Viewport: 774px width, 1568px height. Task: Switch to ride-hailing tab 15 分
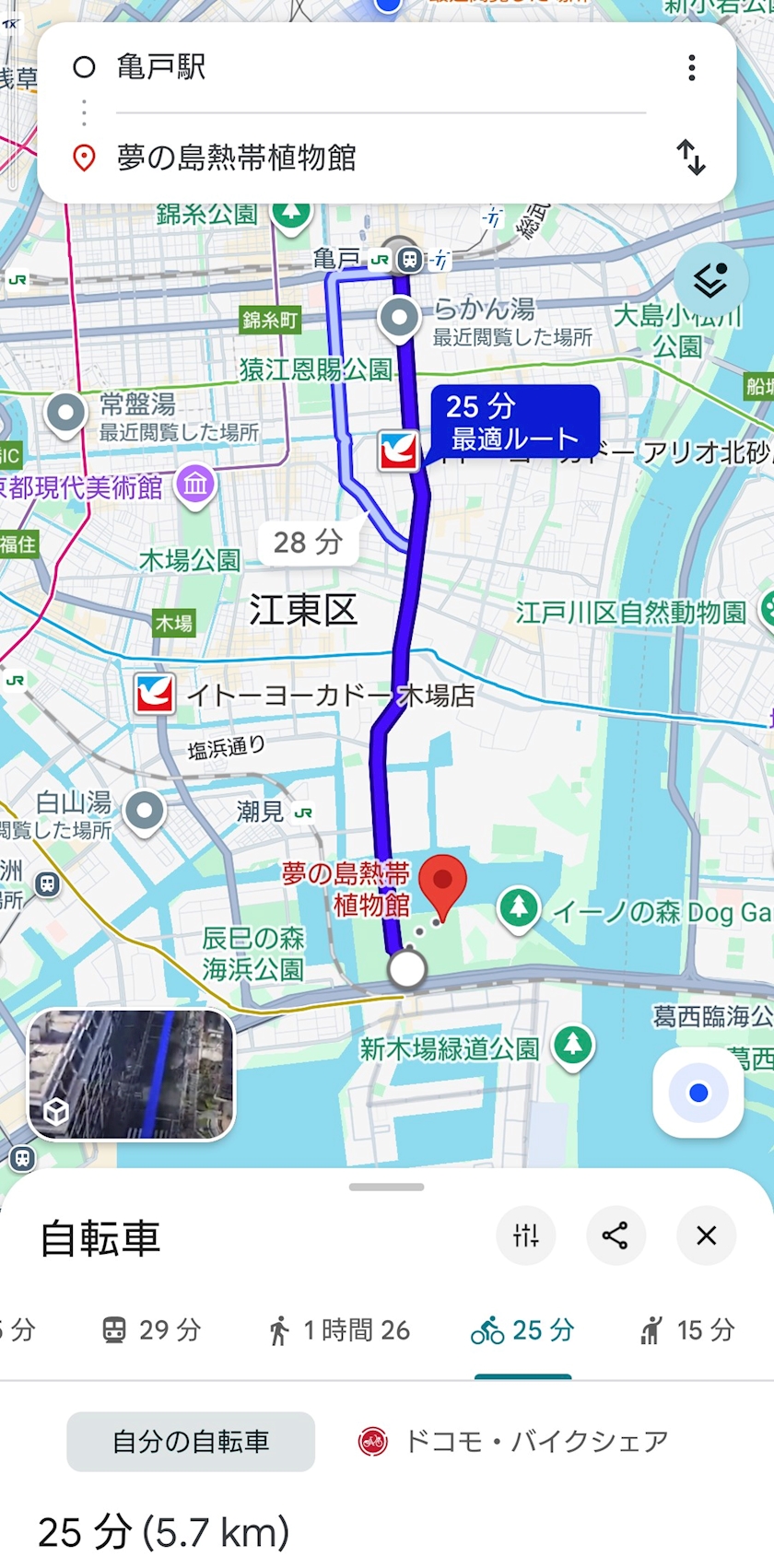point(687,1330)
